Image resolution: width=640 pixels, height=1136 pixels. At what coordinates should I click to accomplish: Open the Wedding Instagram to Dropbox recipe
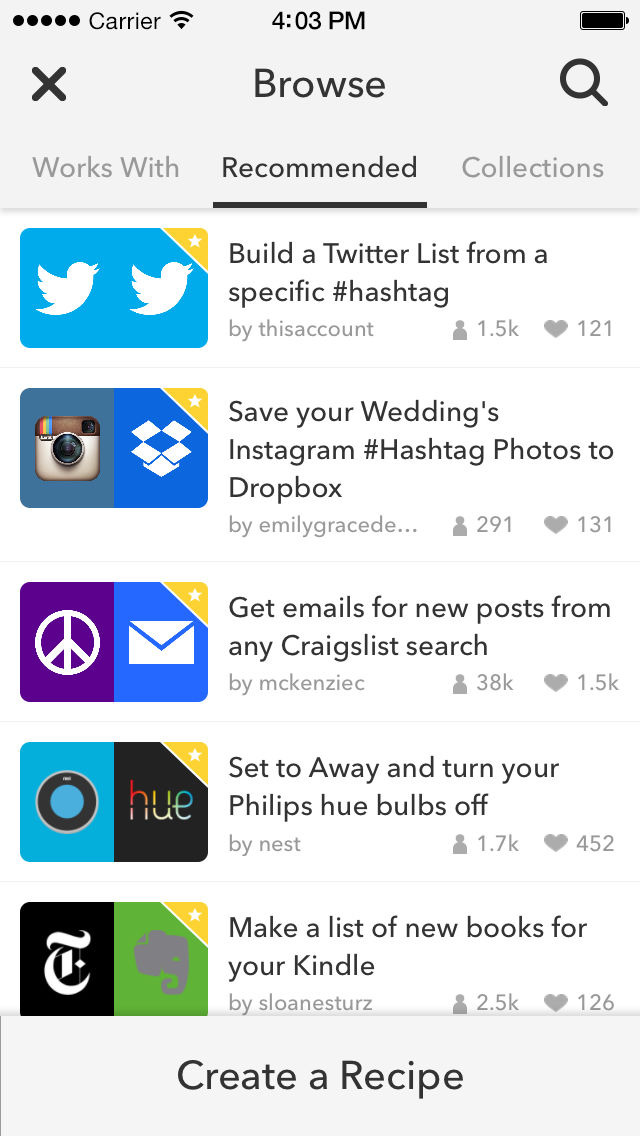pos(320,464)
